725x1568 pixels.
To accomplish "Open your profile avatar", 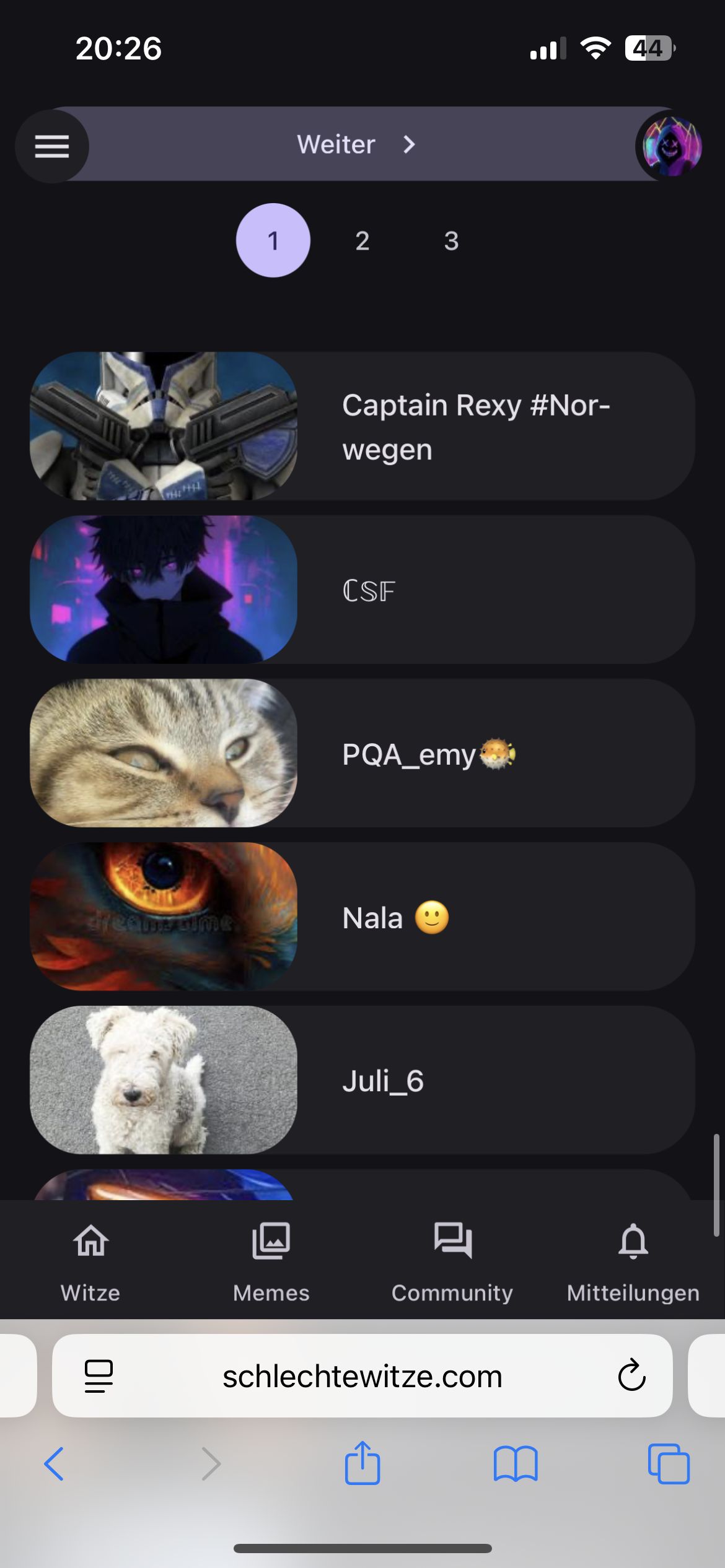I will click(x=672, y=147).
